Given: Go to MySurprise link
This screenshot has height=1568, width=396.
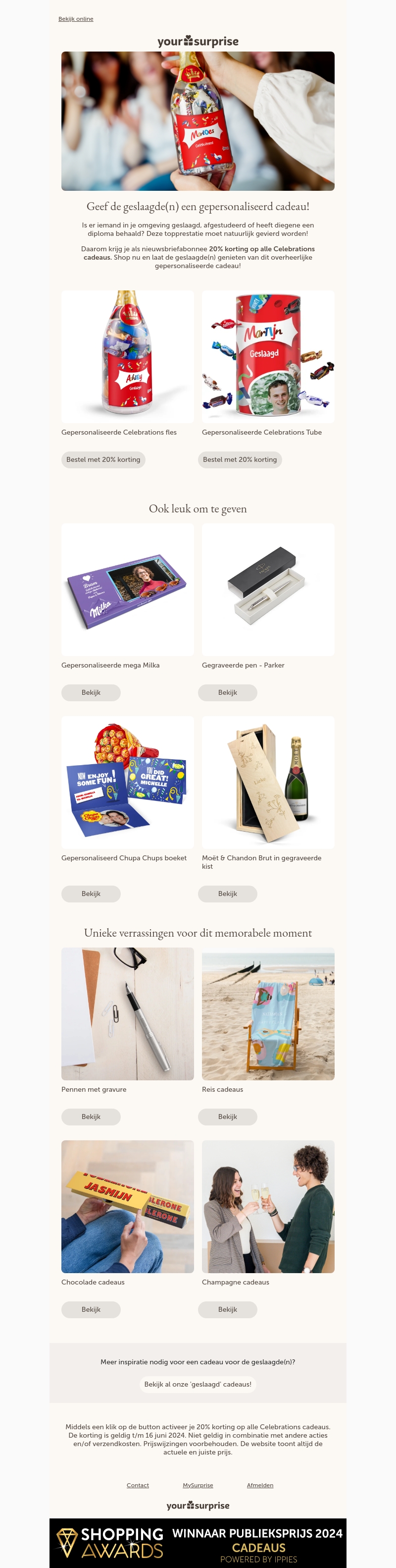Looking at the screenshot, I should tap(198, 1485).
